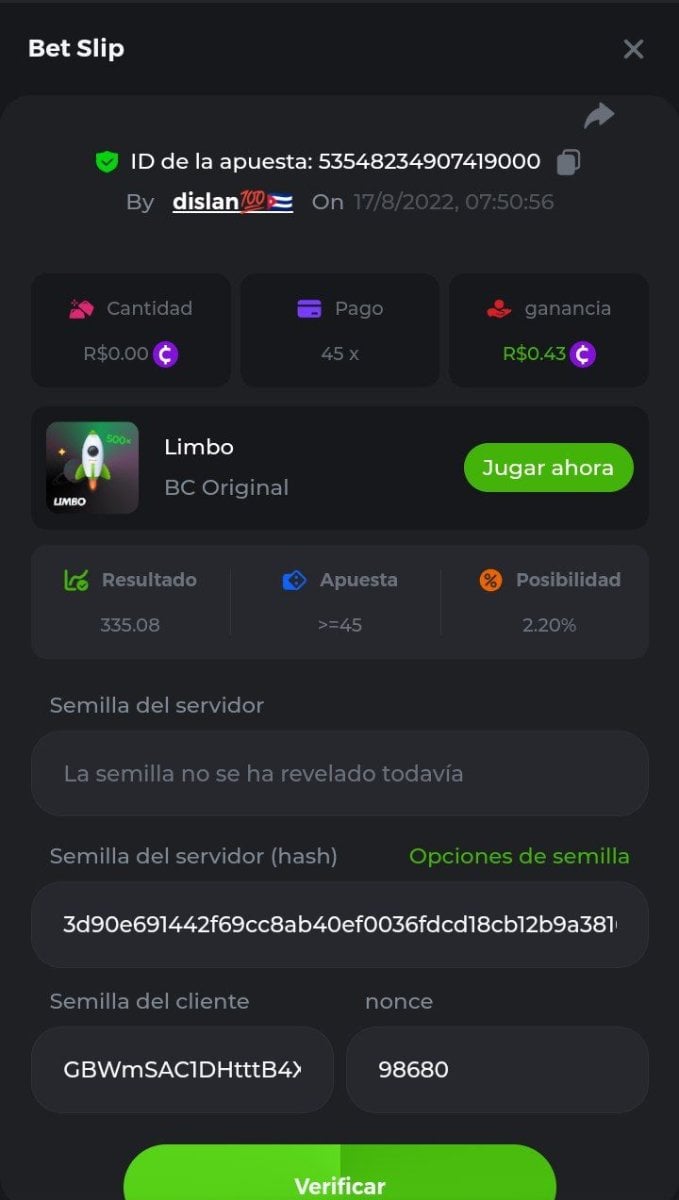Open the Limbo game thumbnail
Screen dimensions: 679x1200
(x=92, y=468)
